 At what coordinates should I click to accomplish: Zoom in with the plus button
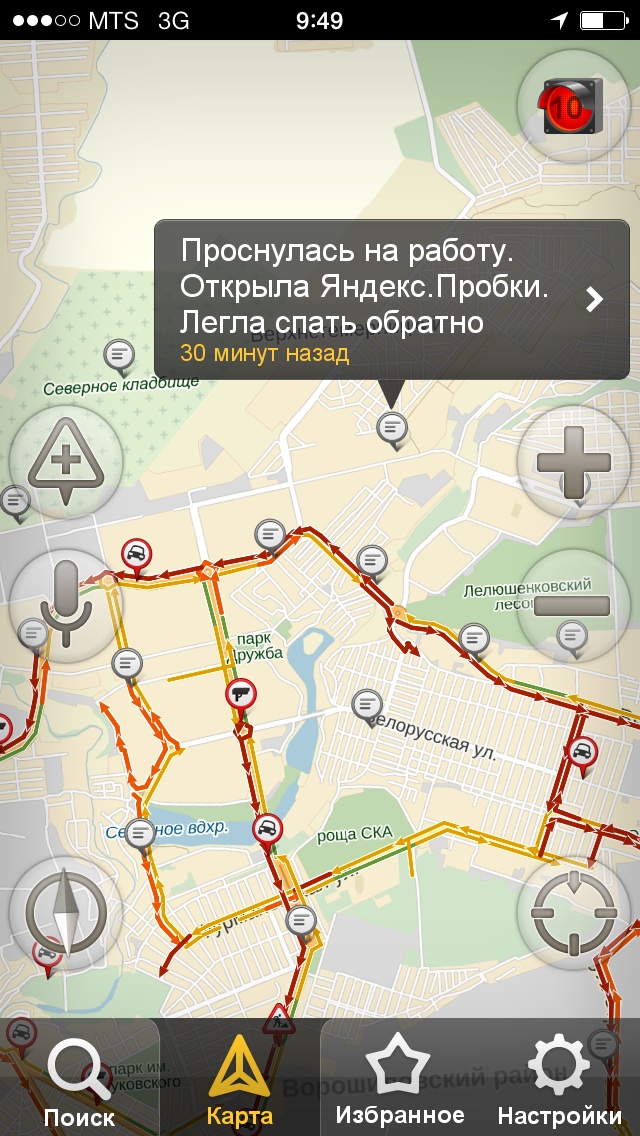(573, 462)
